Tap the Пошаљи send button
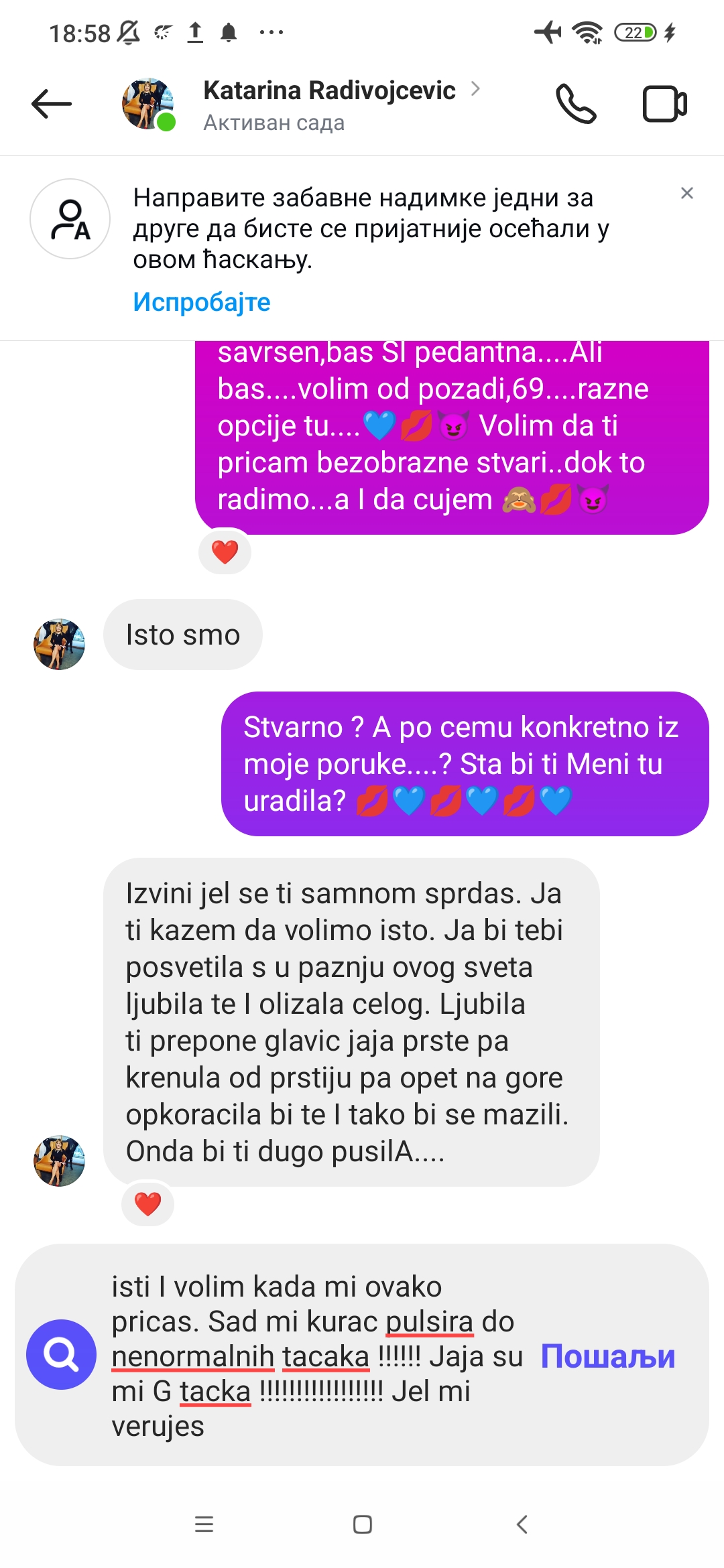The width and height of the screenshot is (724, 1568). click(608, 1356)
